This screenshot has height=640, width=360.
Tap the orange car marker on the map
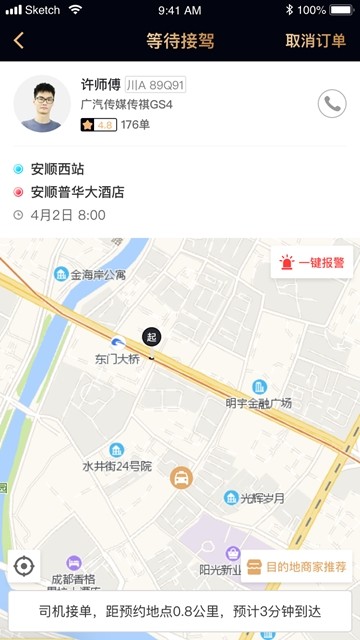(181, 478)
